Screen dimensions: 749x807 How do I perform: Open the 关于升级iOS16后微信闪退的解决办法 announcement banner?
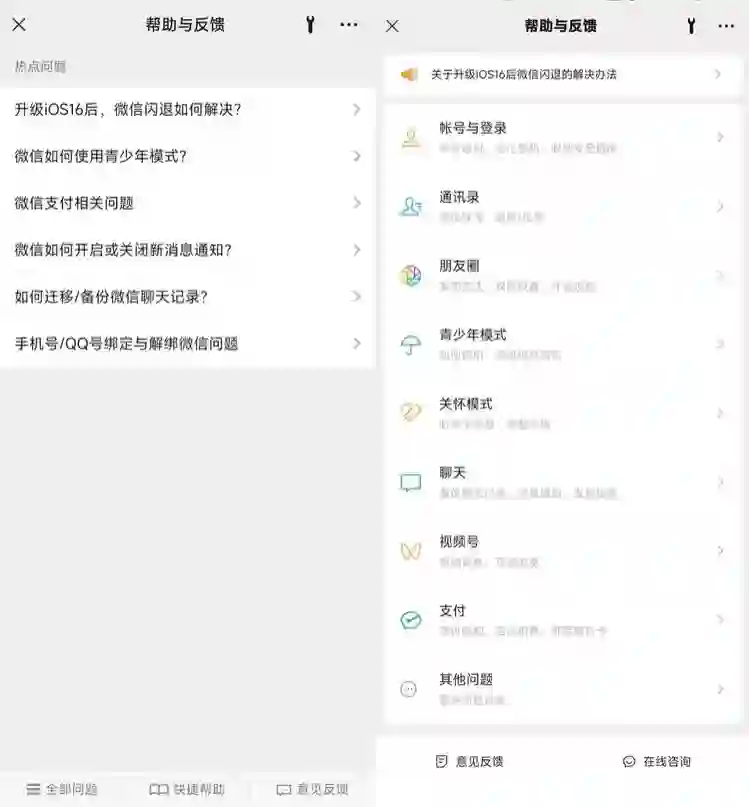pyautogui.click(x=561, y=74)
